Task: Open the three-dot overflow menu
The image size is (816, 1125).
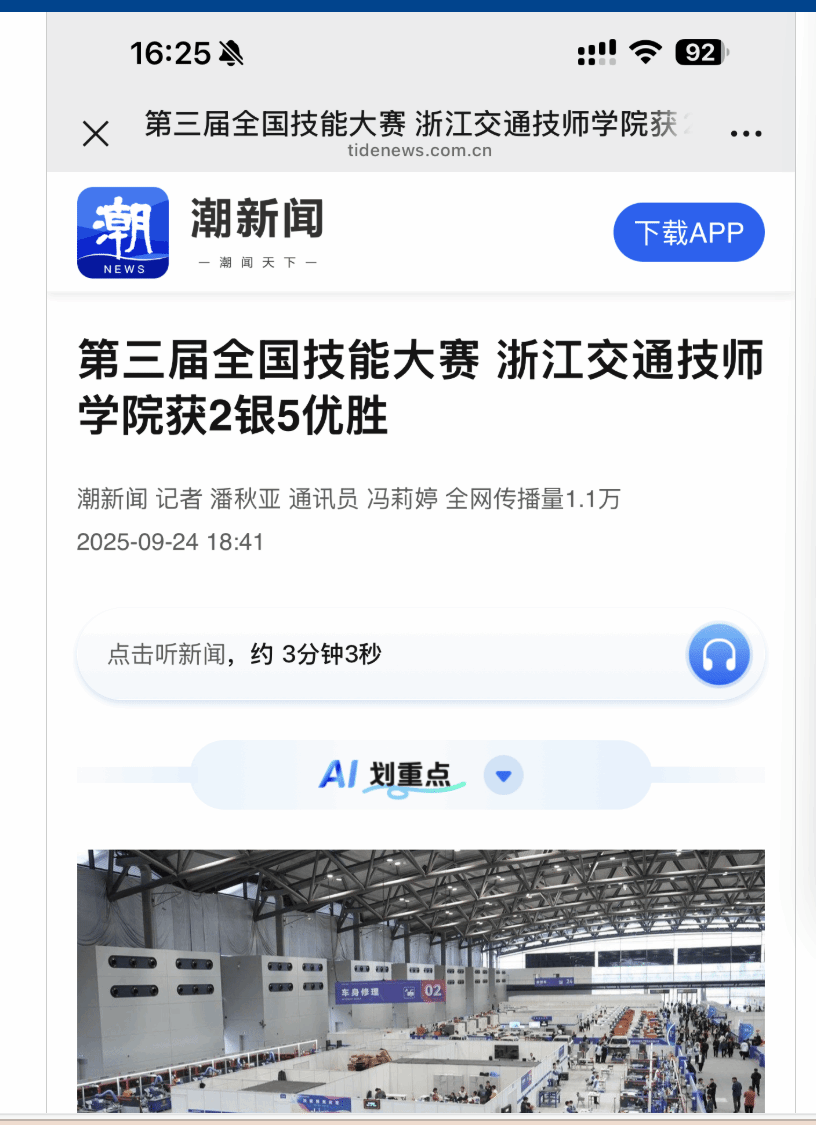Action: click(x=746, y=134)
